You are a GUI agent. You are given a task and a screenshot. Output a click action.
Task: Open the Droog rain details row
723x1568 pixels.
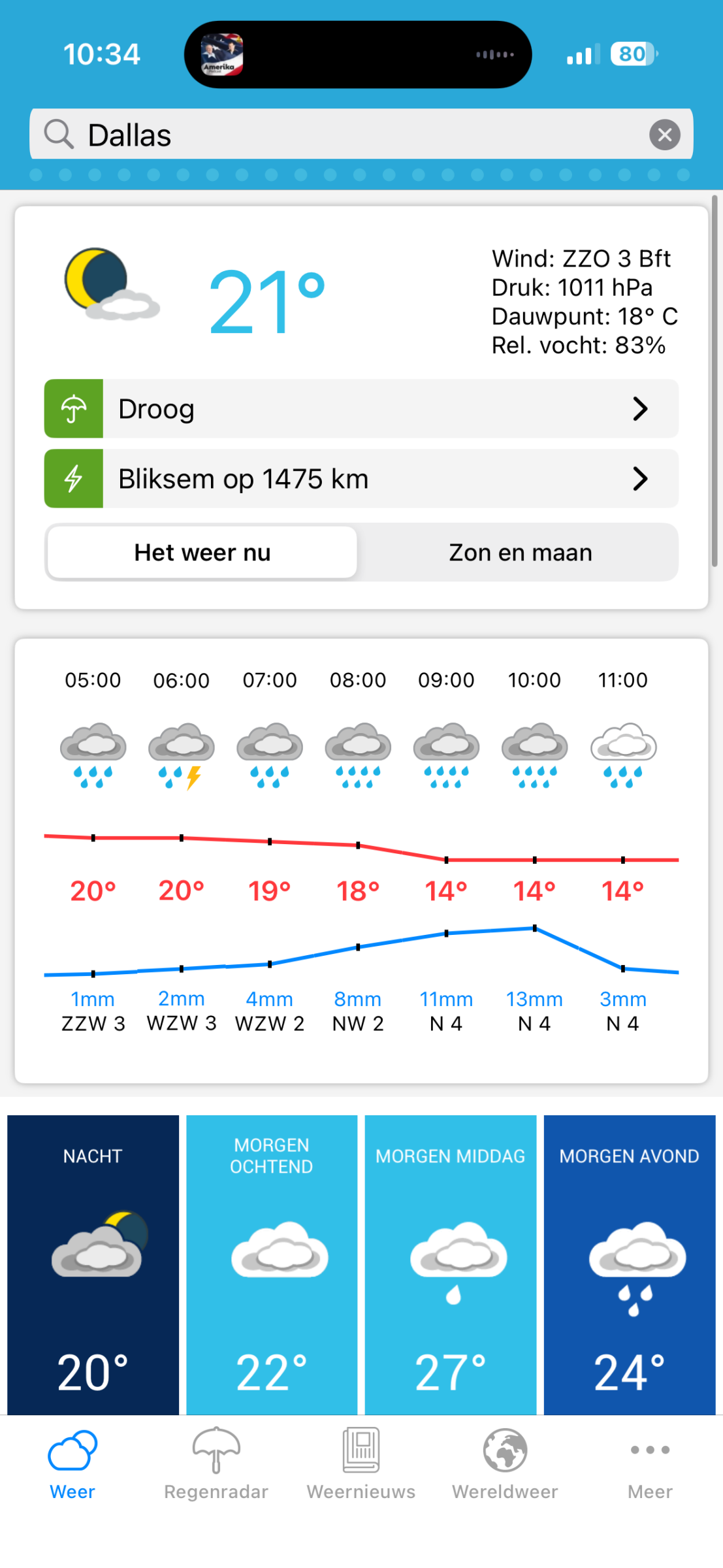pos(361,409)
